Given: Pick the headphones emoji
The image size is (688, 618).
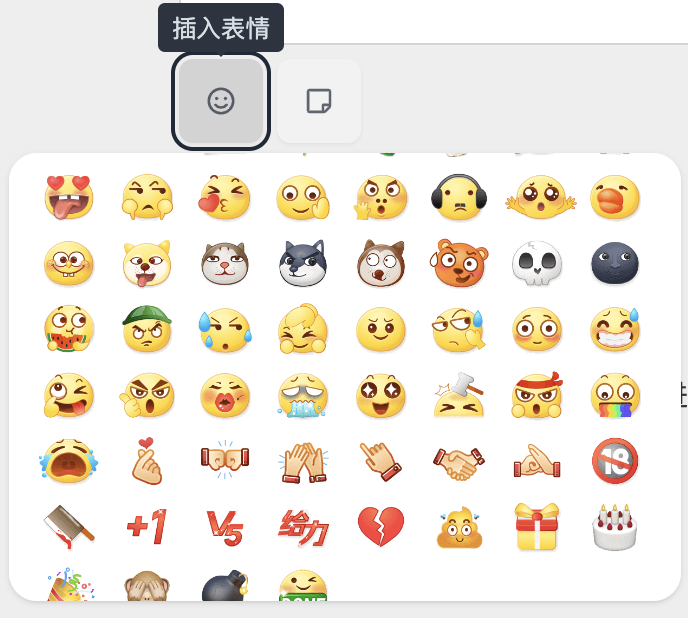Looking at the screenshot, I should pyautogui.click(x=459, y=197).
